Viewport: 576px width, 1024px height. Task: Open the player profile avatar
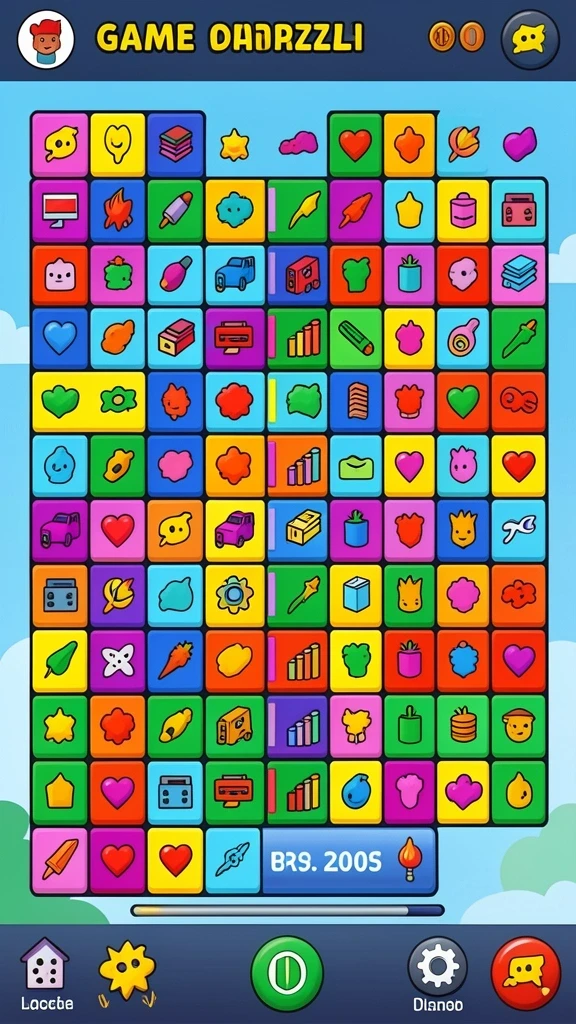46,40
